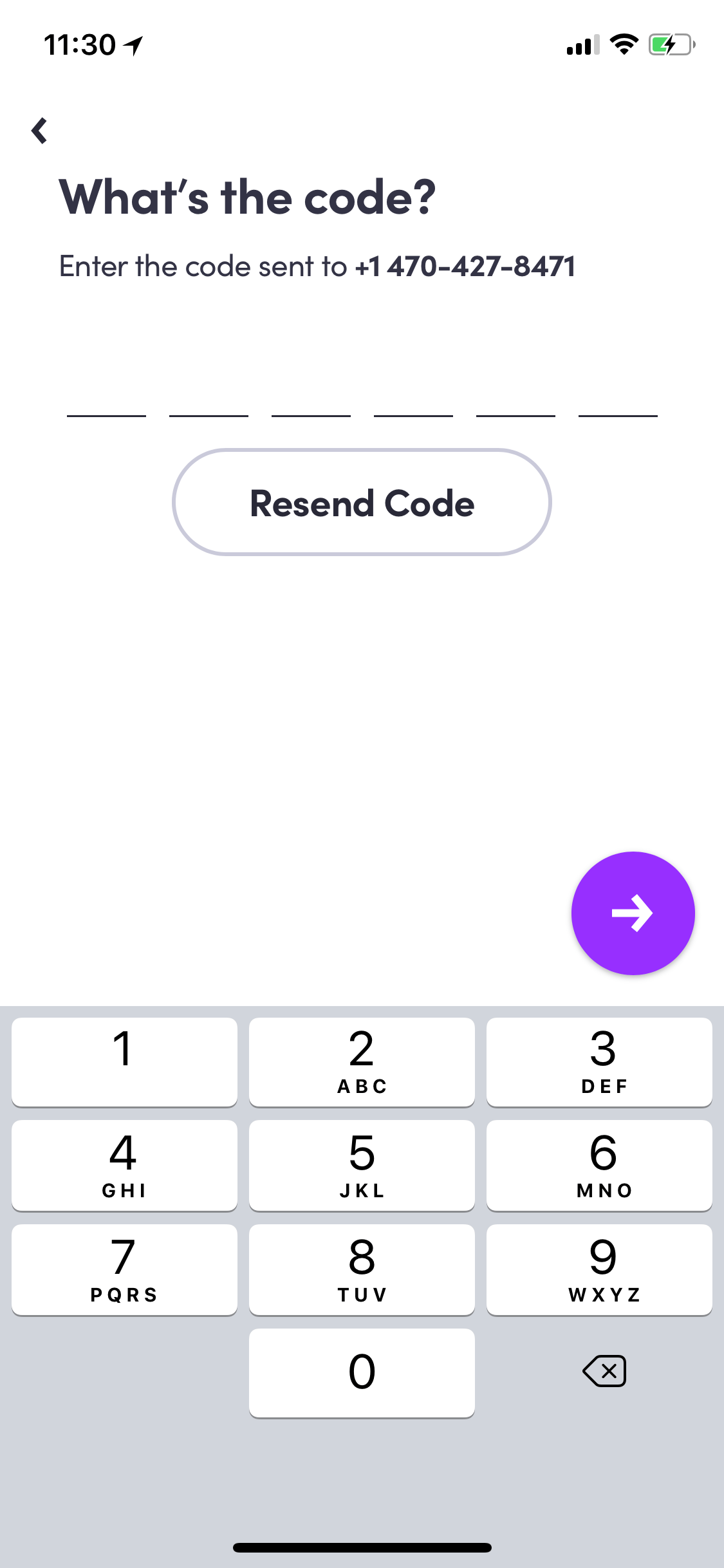Enter digit 6
724x1568 pixels.
(599, 1166)
